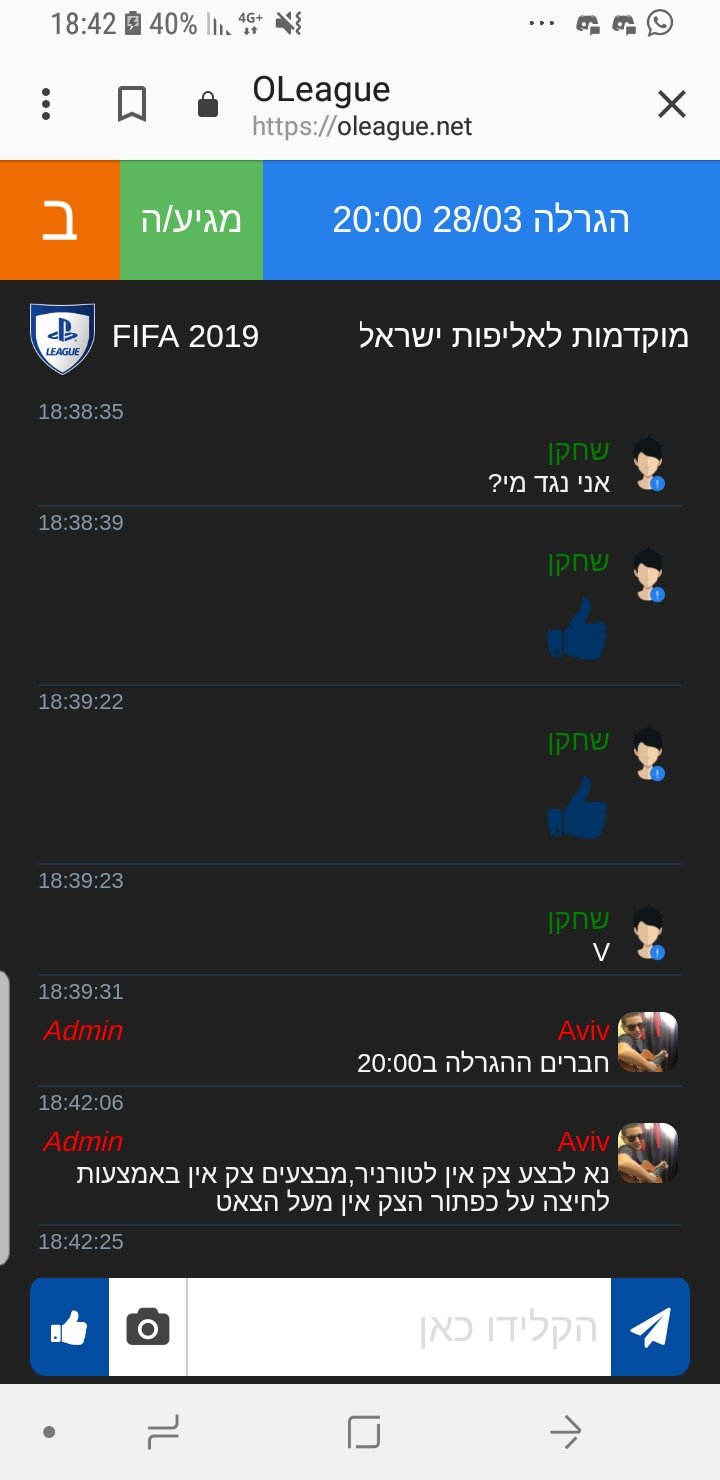Tap the orange ב button

pyautogui.click(x=60, y=220)
